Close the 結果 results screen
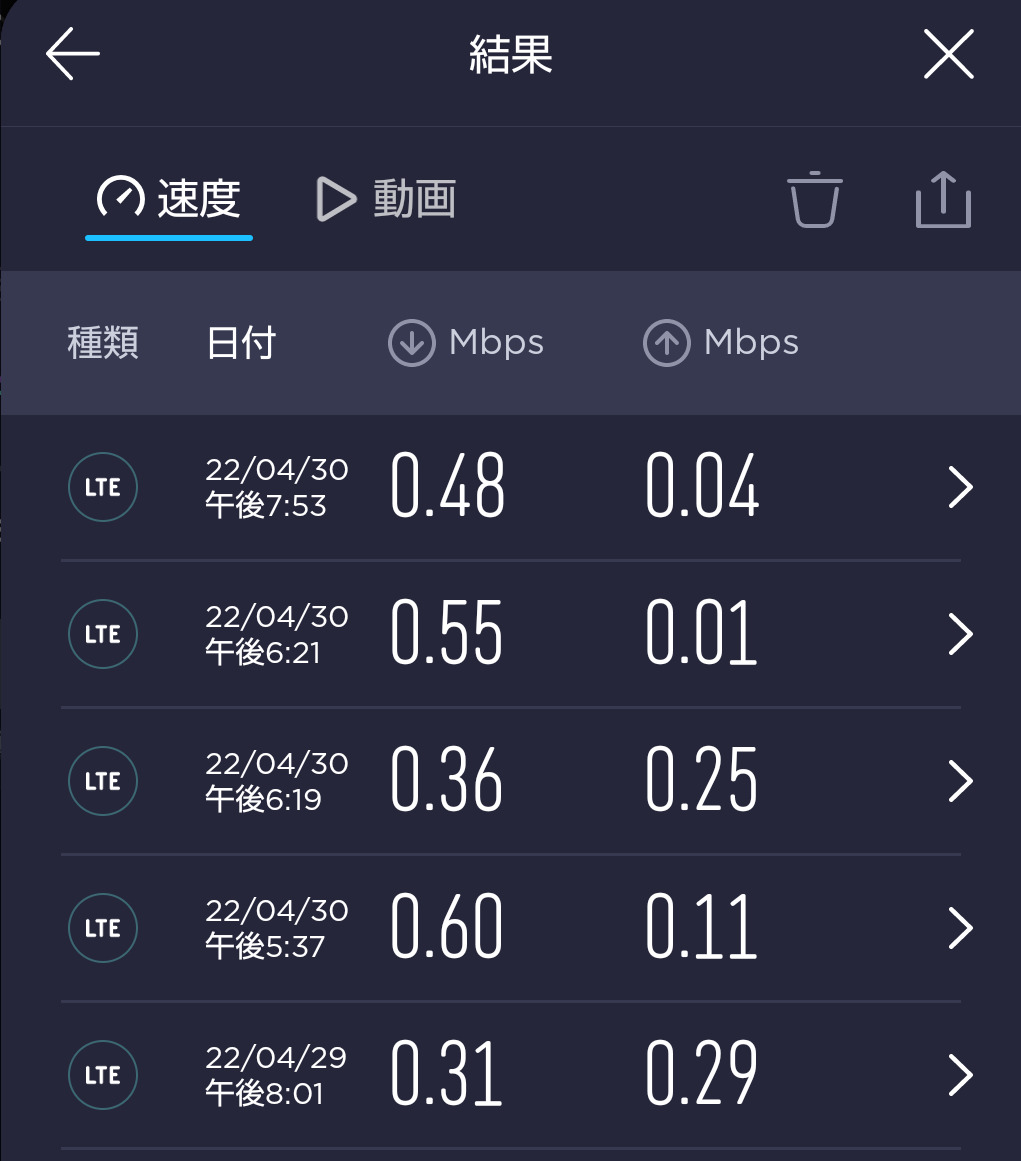 pyautogui.click(x=948, y=54)
